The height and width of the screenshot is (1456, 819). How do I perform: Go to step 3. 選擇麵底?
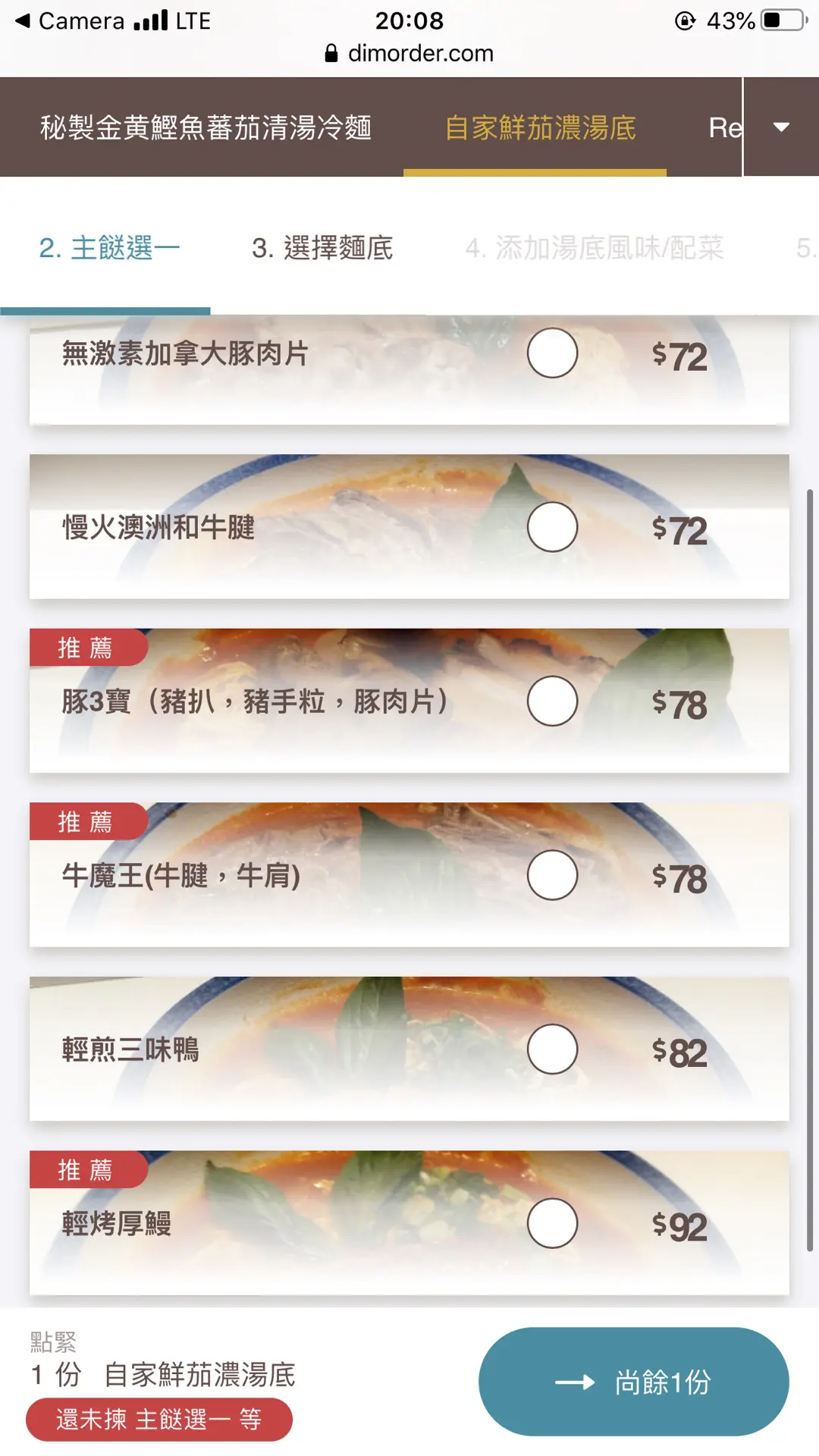pos(322,248)
